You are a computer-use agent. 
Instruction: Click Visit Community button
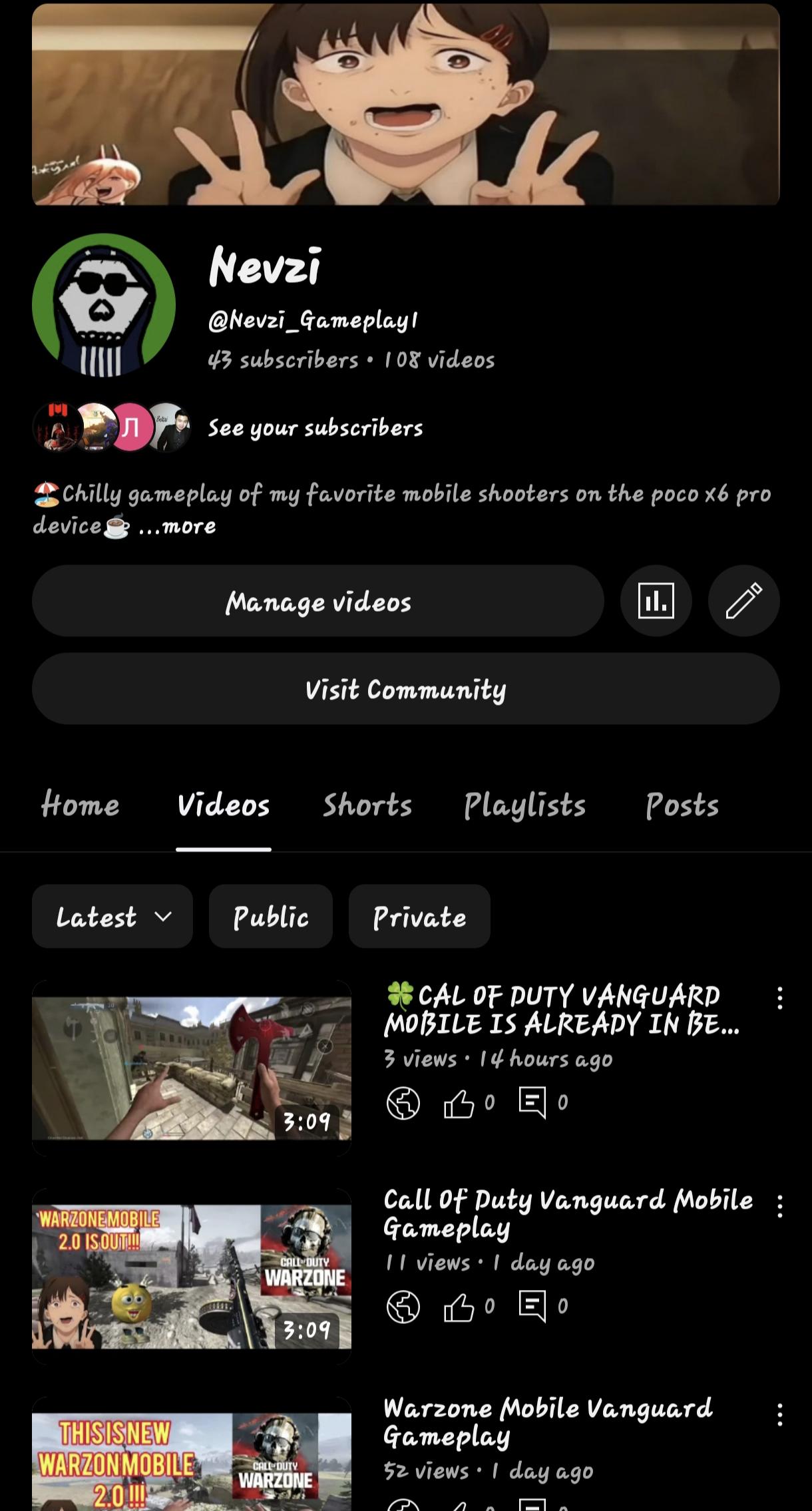click(x=406, y=689)
